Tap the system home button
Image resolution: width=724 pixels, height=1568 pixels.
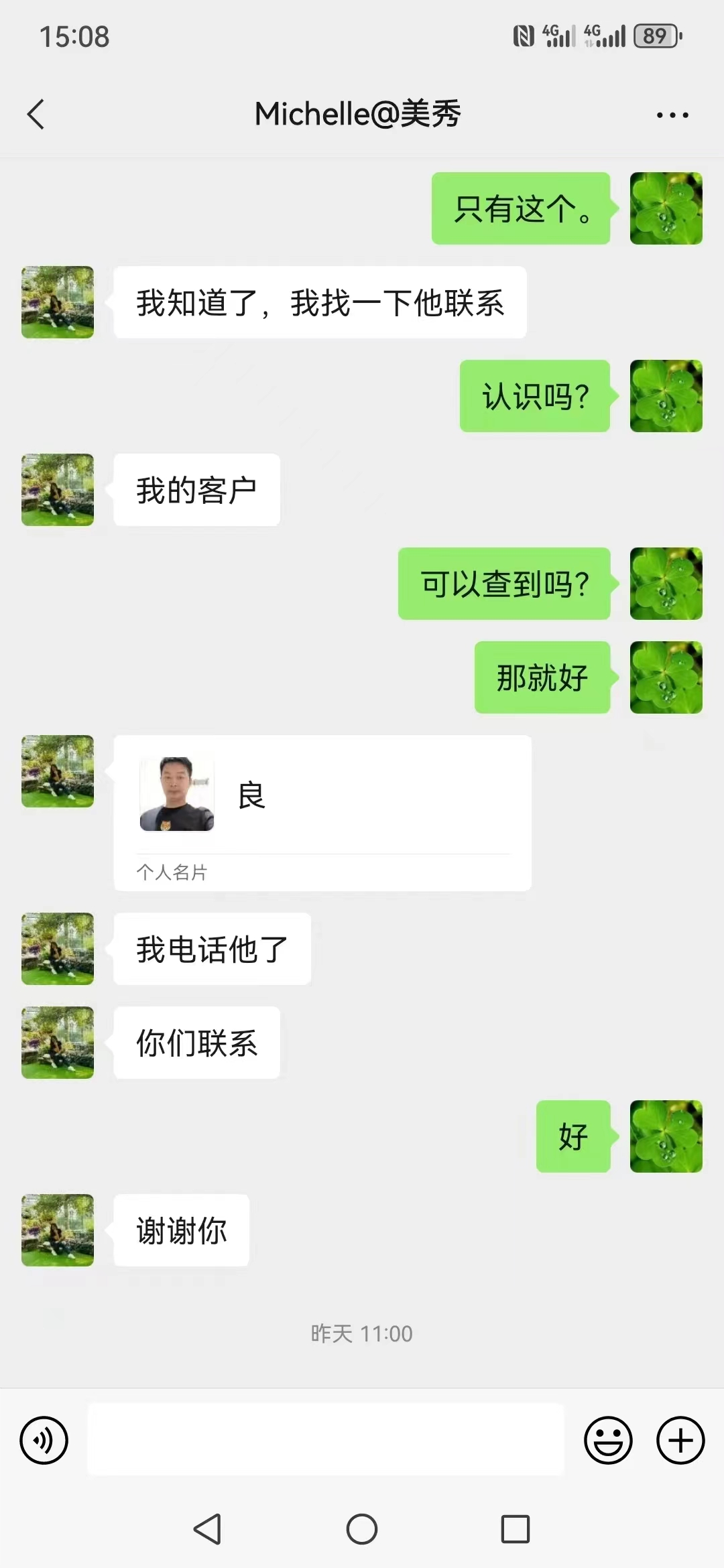362,1529
